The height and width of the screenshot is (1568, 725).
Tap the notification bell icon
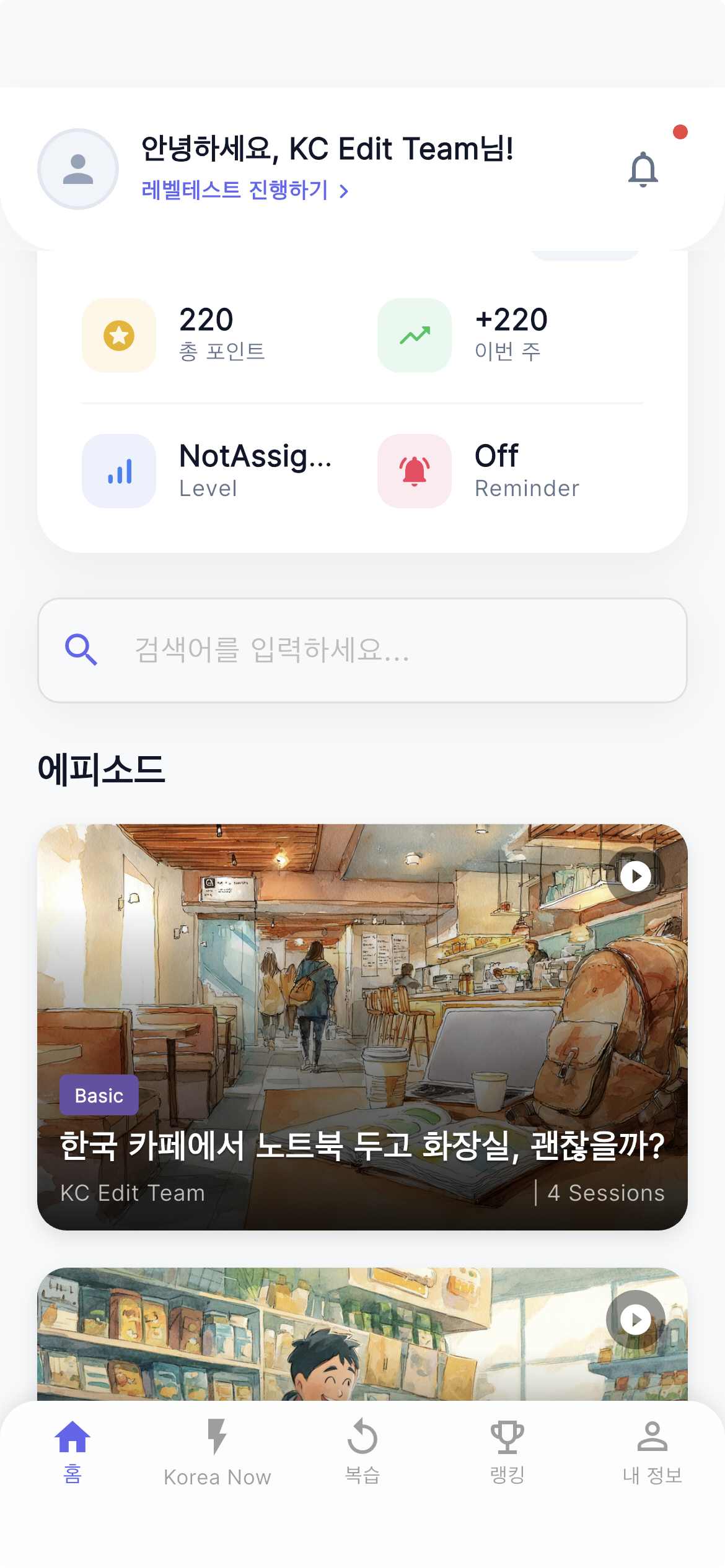tap(643, 168)
